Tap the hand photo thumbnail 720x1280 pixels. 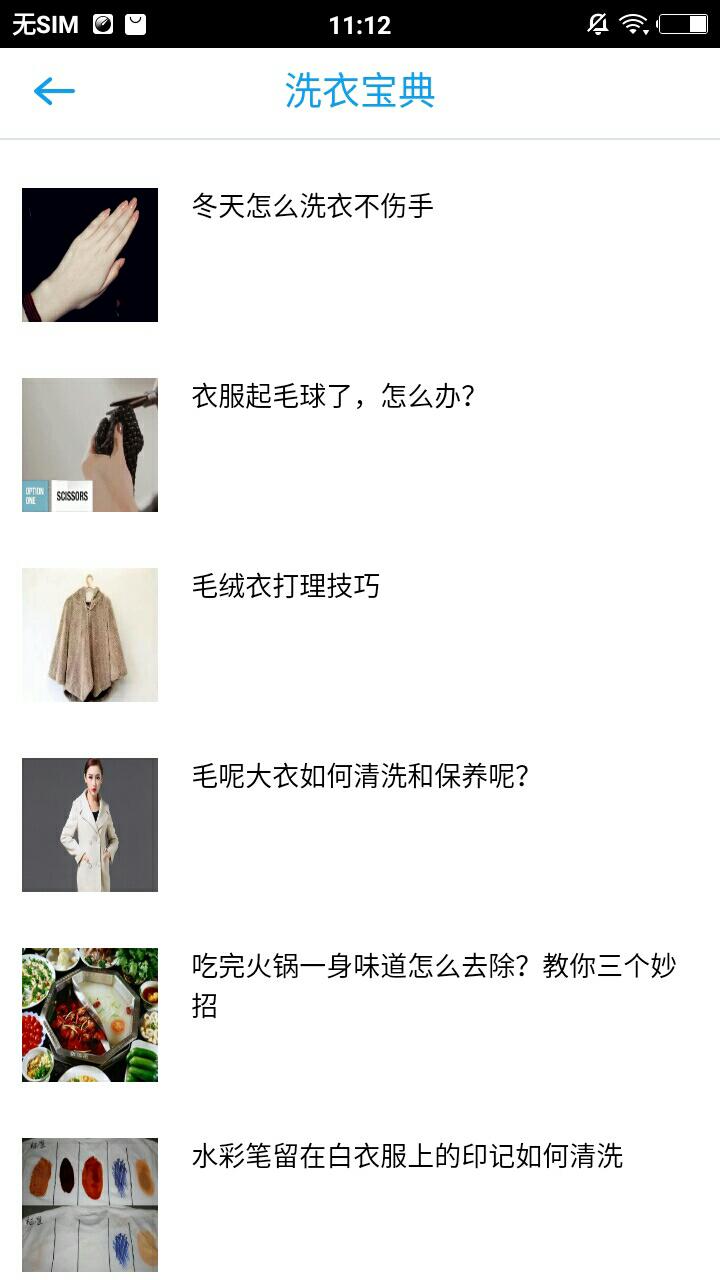pos(89,254)
